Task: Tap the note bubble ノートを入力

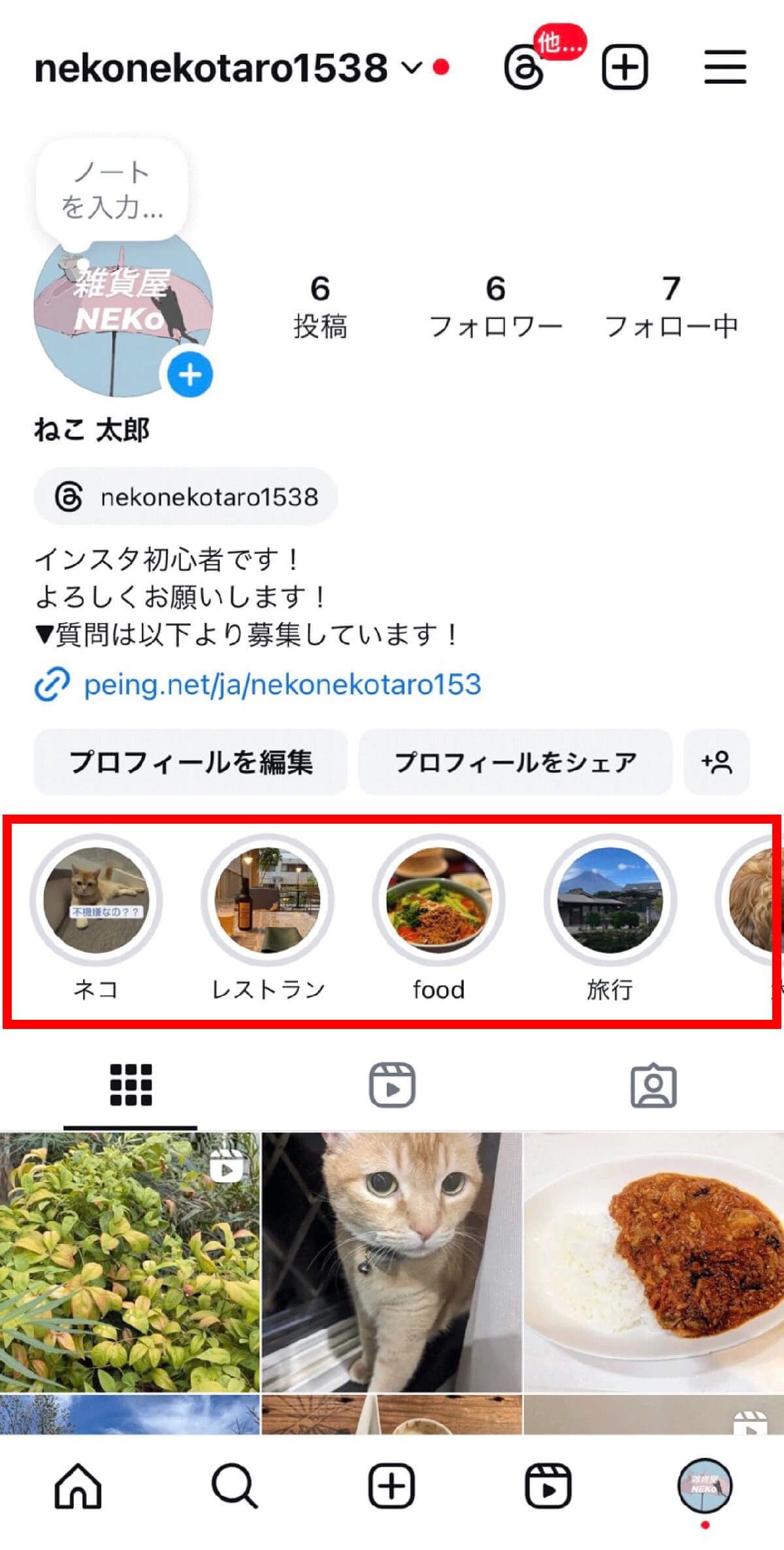Action: click(112, 190)
